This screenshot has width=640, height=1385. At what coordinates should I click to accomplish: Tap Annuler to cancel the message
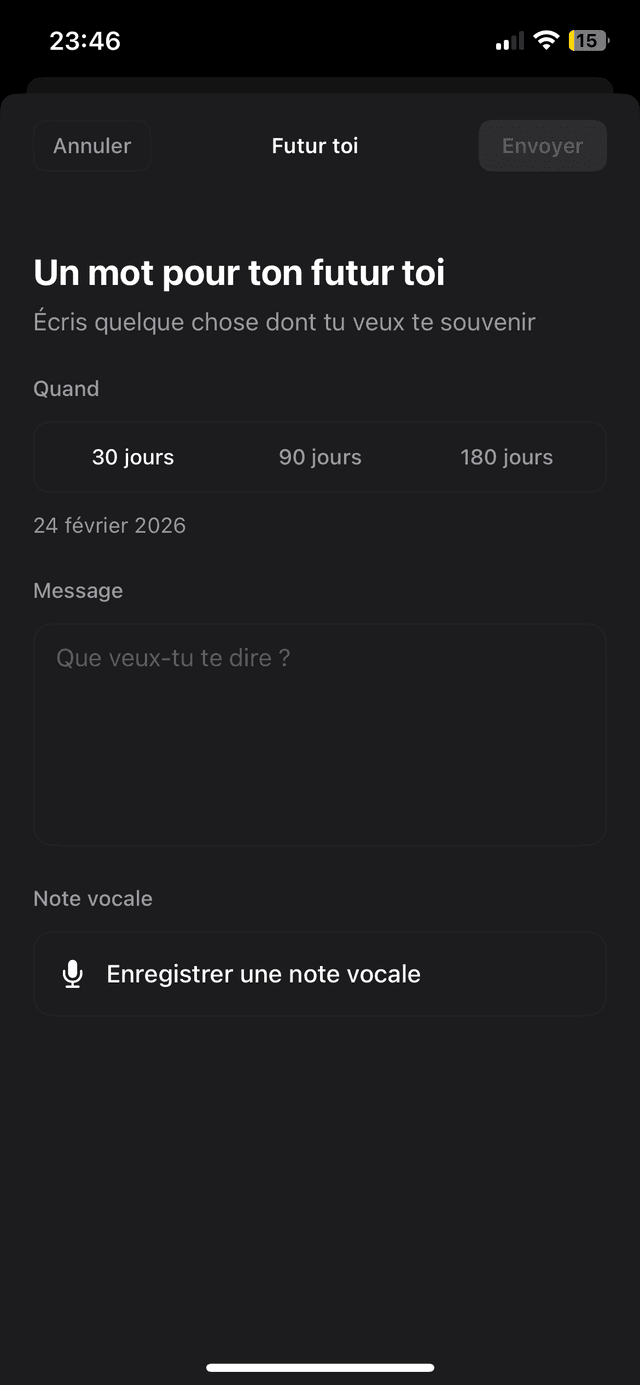(92, 146)
